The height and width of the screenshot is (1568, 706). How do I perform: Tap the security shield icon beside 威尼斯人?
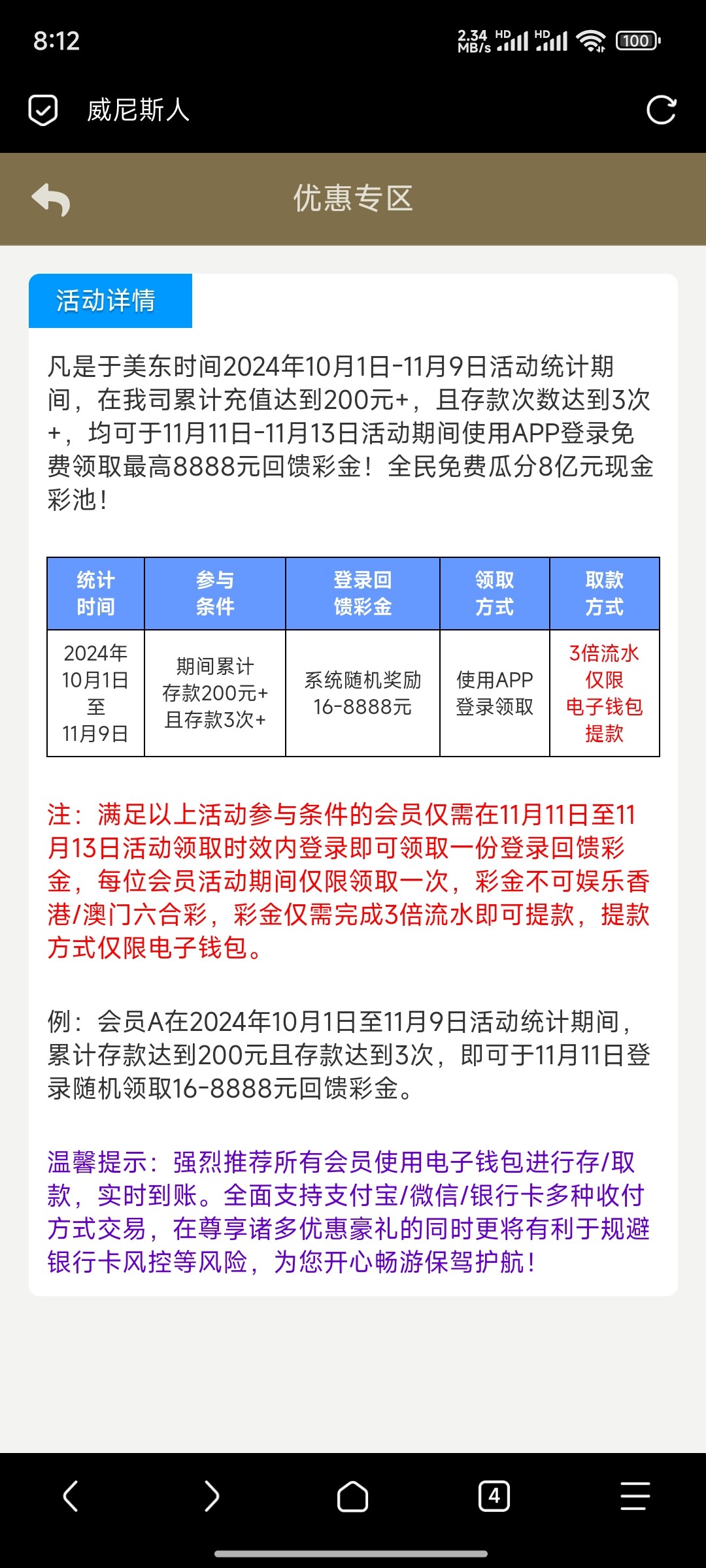pyautogui.click(x=43, y=110)
